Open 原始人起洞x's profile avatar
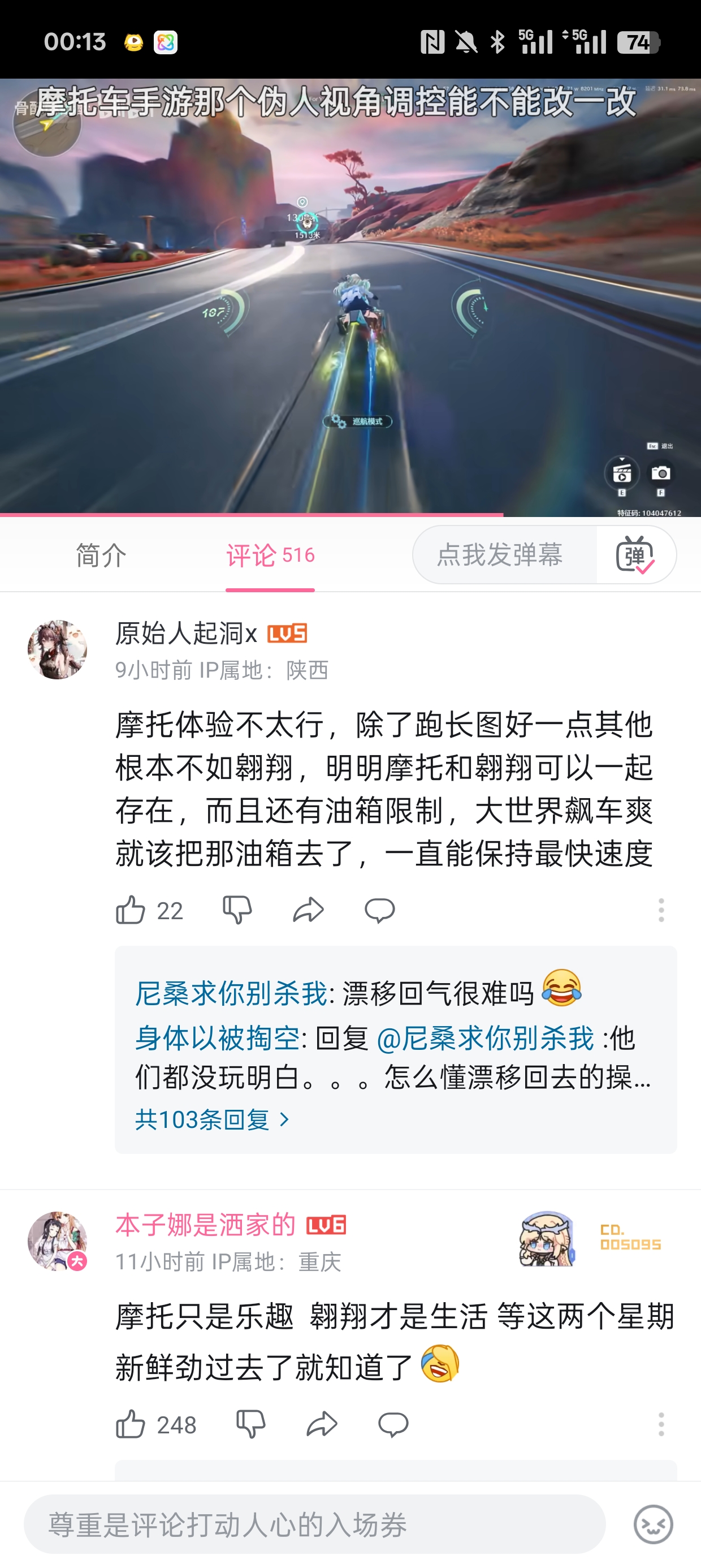 coord(57,649)
